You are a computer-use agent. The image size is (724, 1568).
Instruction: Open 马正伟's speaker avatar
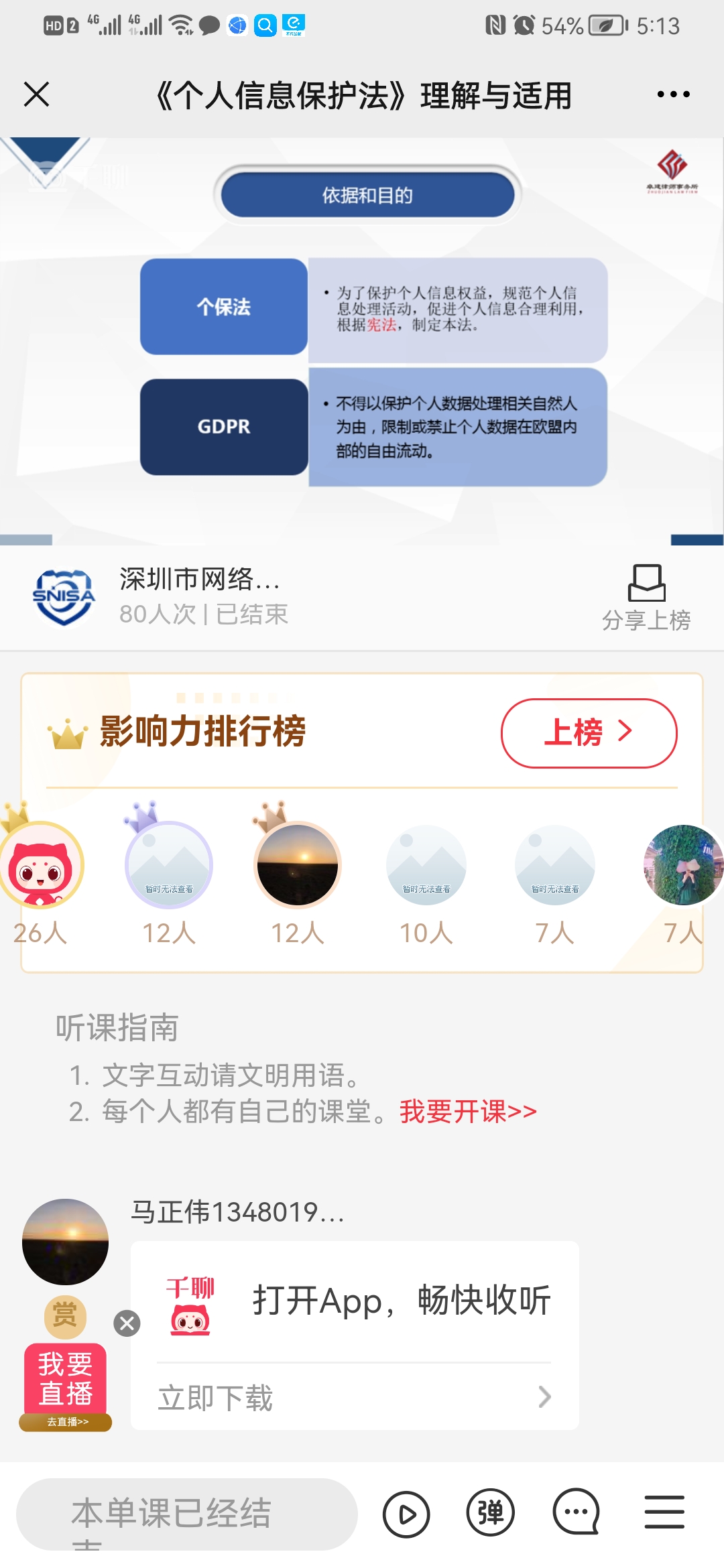pos(65,1242)
